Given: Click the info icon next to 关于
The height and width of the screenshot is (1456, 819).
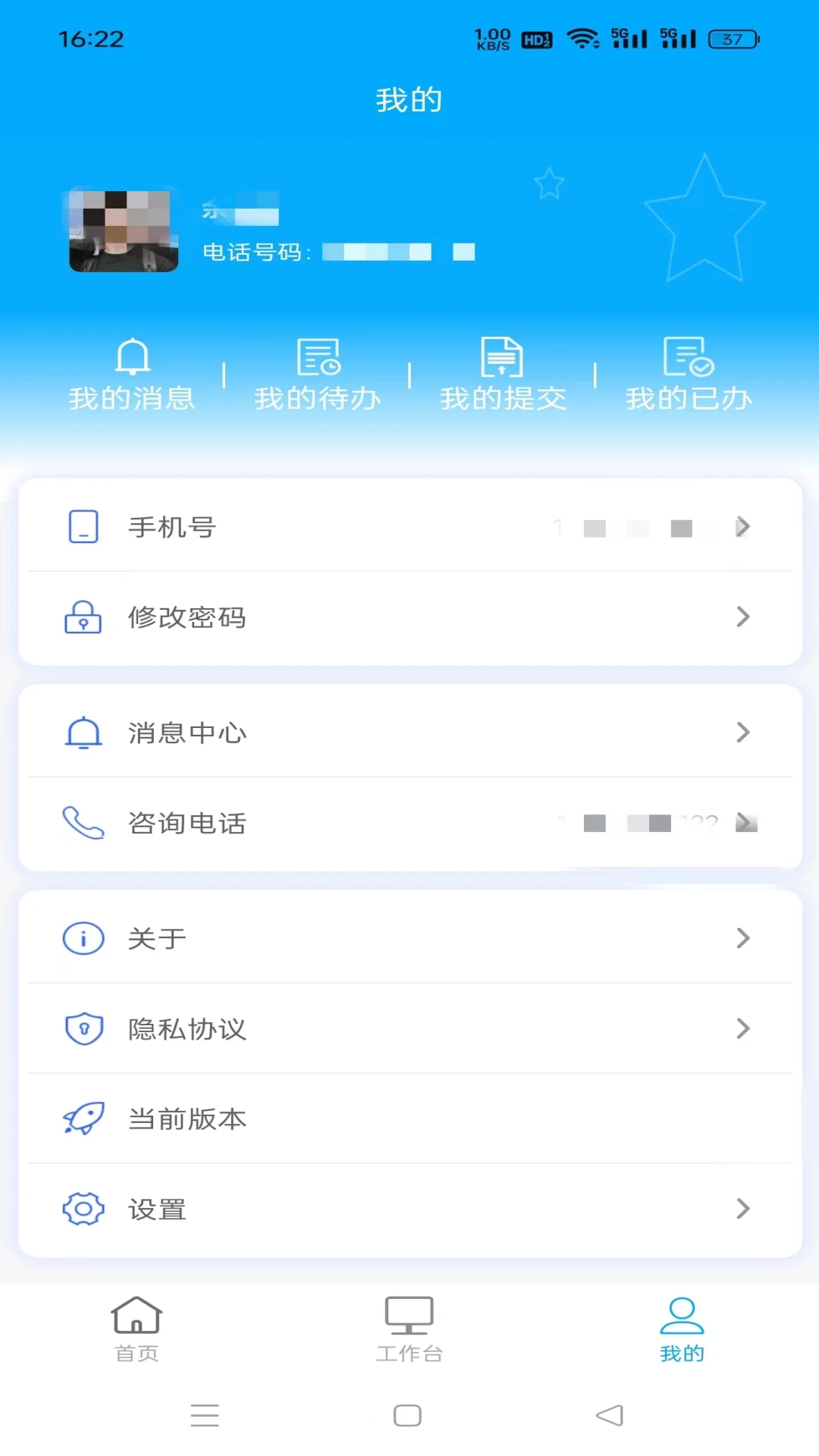Looking at the screenshot, I should (x=82, y=938).
